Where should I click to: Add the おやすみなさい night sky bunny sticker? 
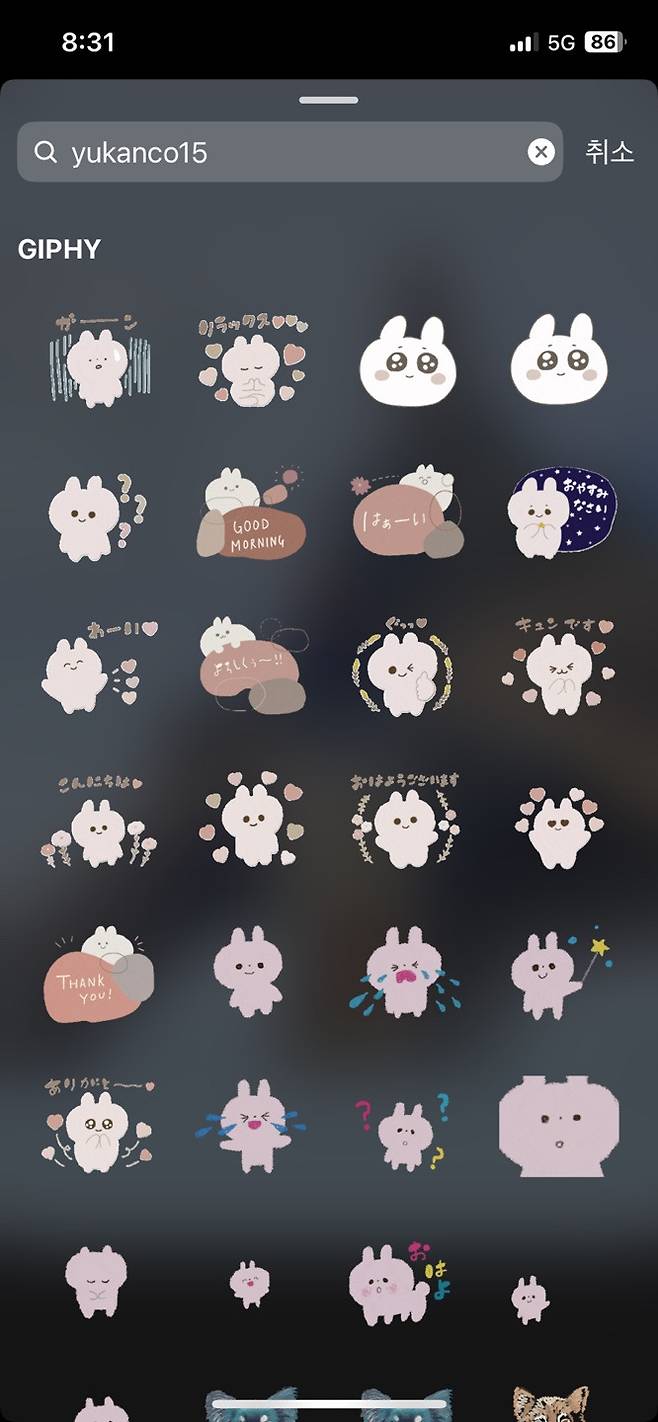coord(560,514)
